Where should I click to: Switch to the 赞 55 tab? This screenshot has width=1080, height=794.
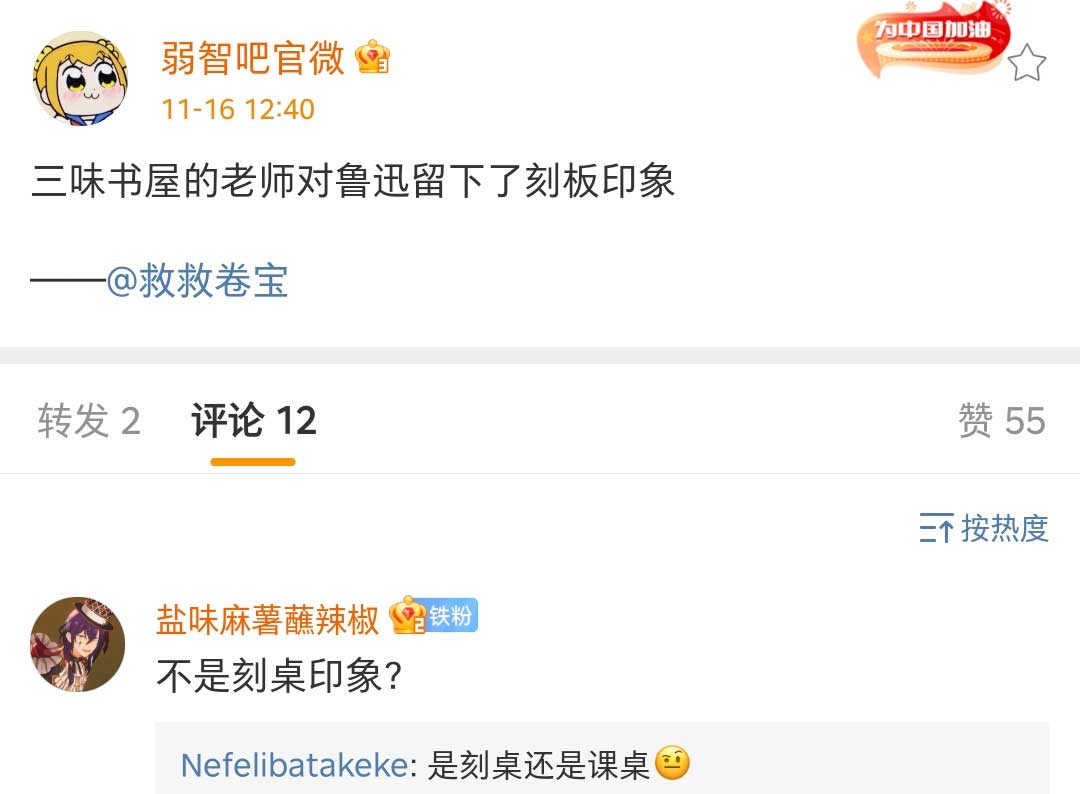pyautogui.click(x=1001, y=421)
